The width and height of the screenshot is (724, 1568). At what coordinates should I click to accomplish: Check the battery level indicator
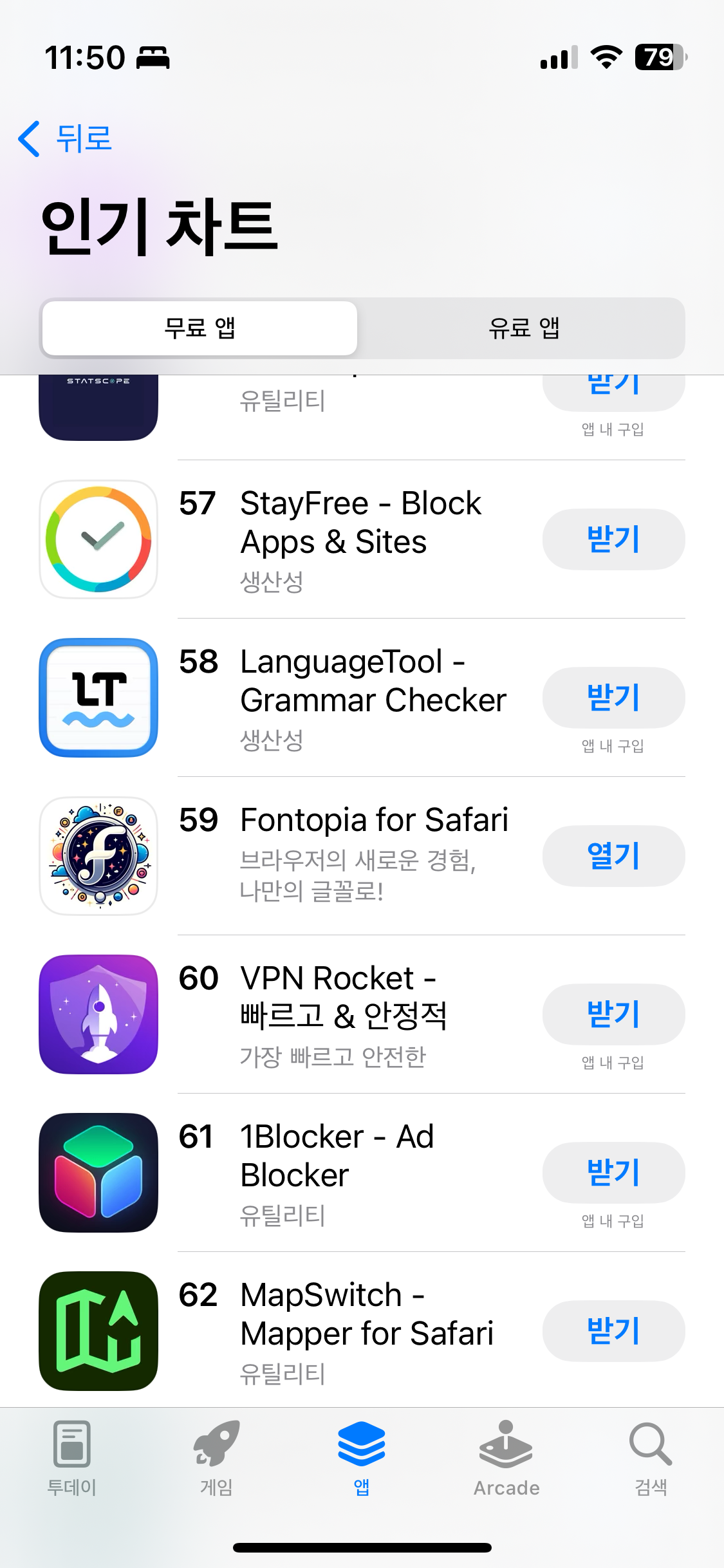(x=655, y=58)
